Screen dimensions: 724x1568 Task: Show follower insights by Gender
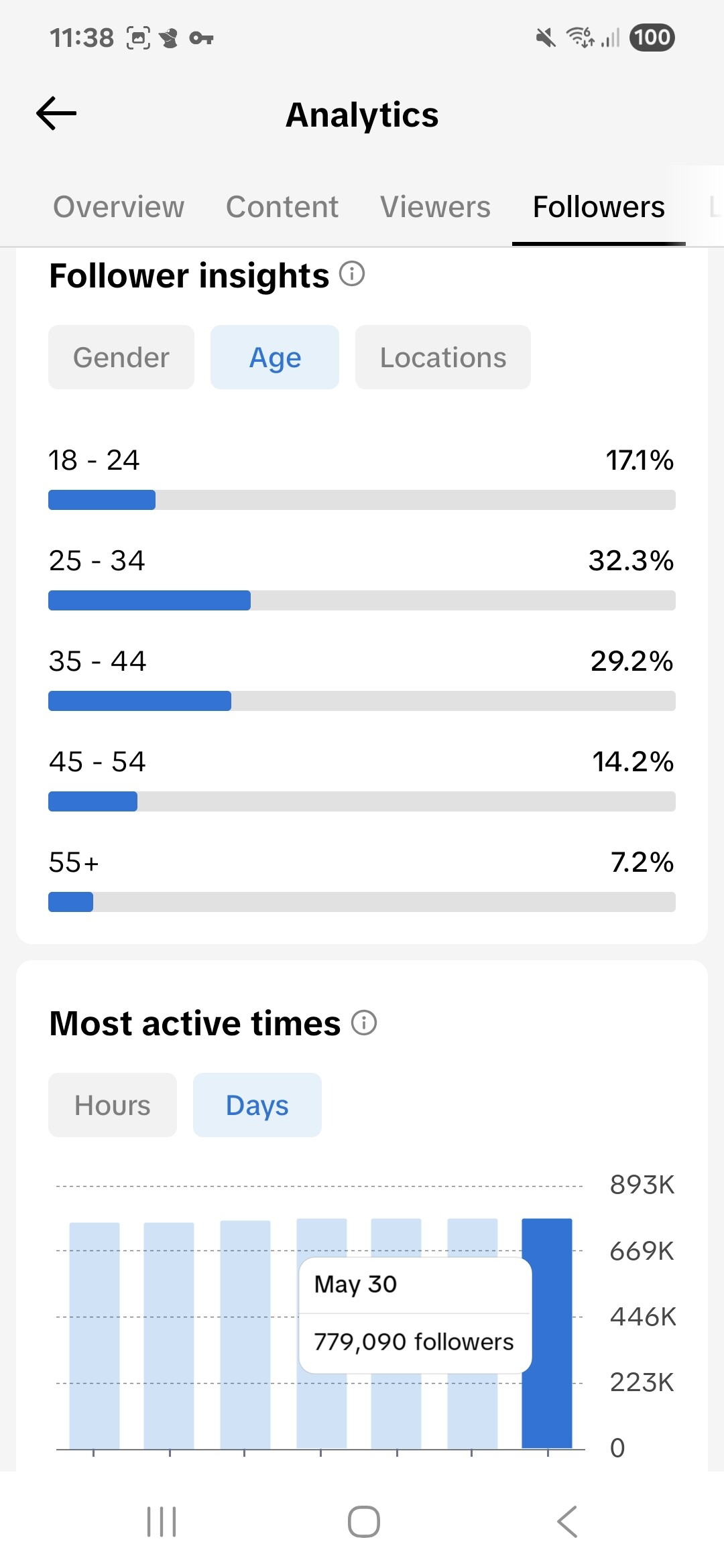click(x=121, y=357)
